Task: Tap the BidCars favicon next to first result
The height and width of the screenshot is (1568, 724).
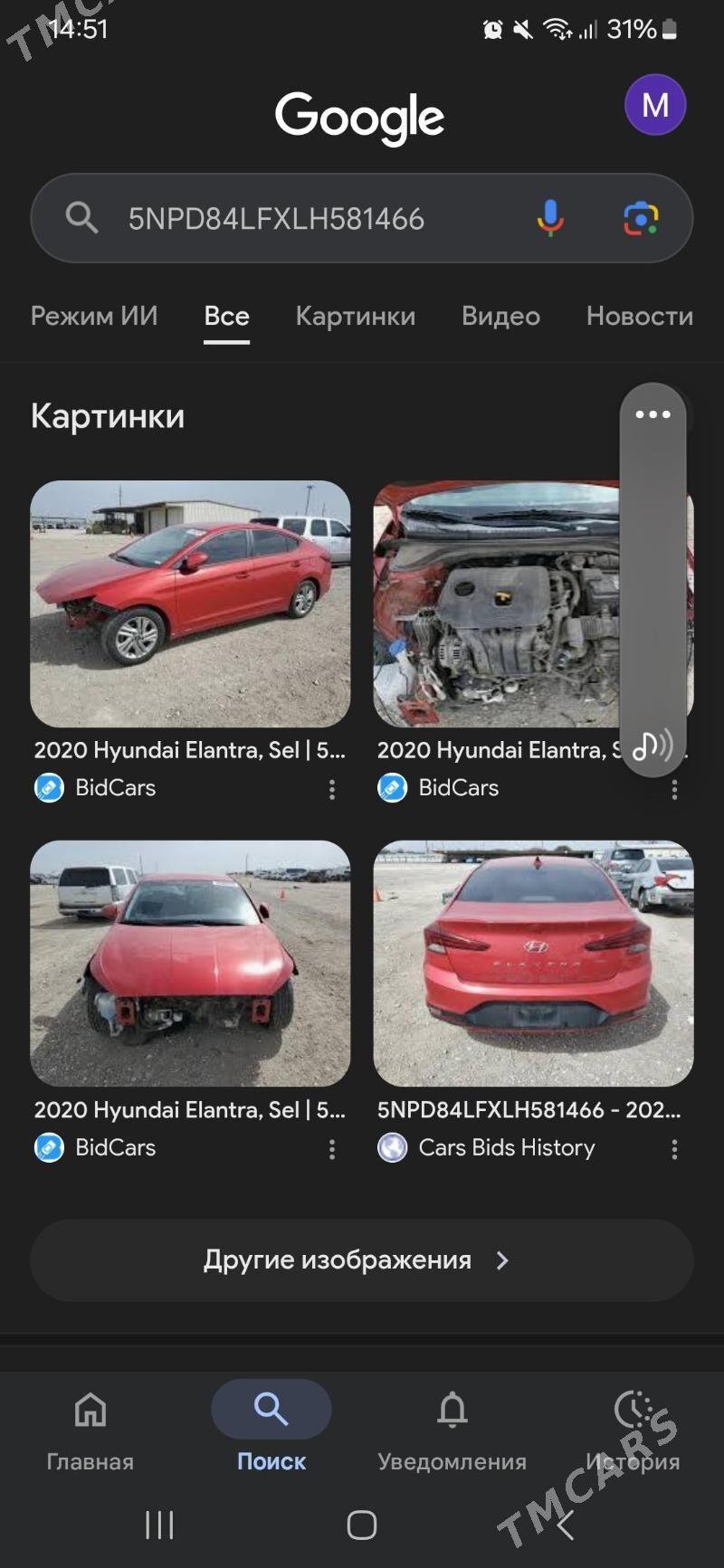Action: (48, 787)
